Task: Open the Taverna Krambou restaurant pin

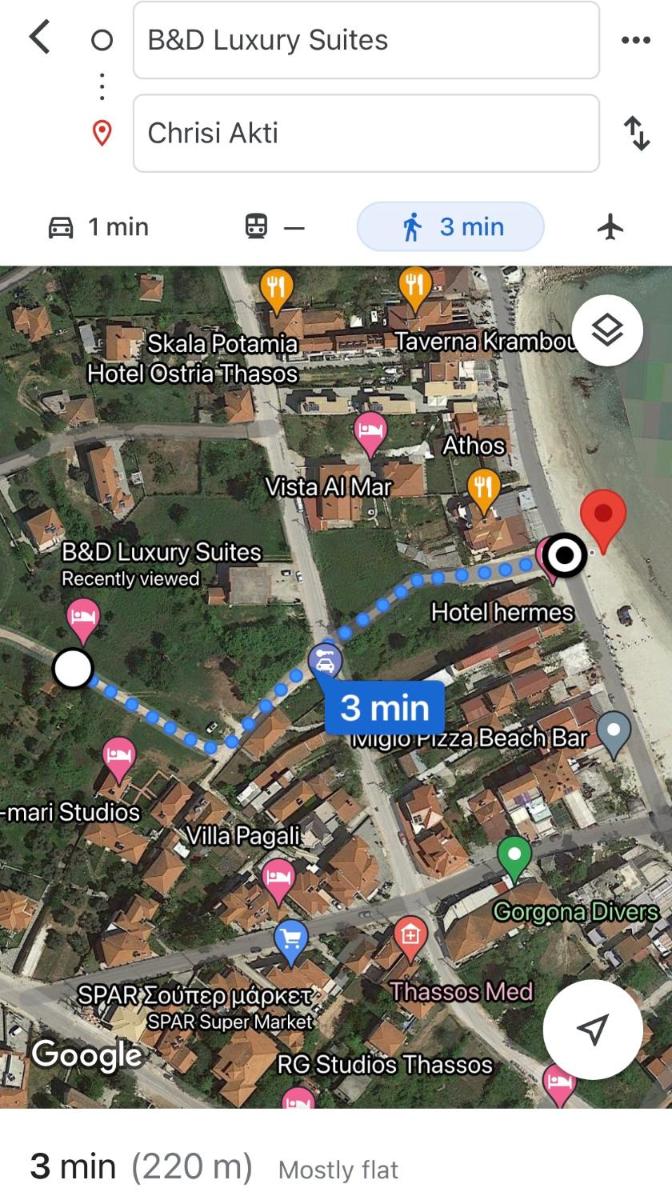Action: pyautogui.click(x=414, y=287)
